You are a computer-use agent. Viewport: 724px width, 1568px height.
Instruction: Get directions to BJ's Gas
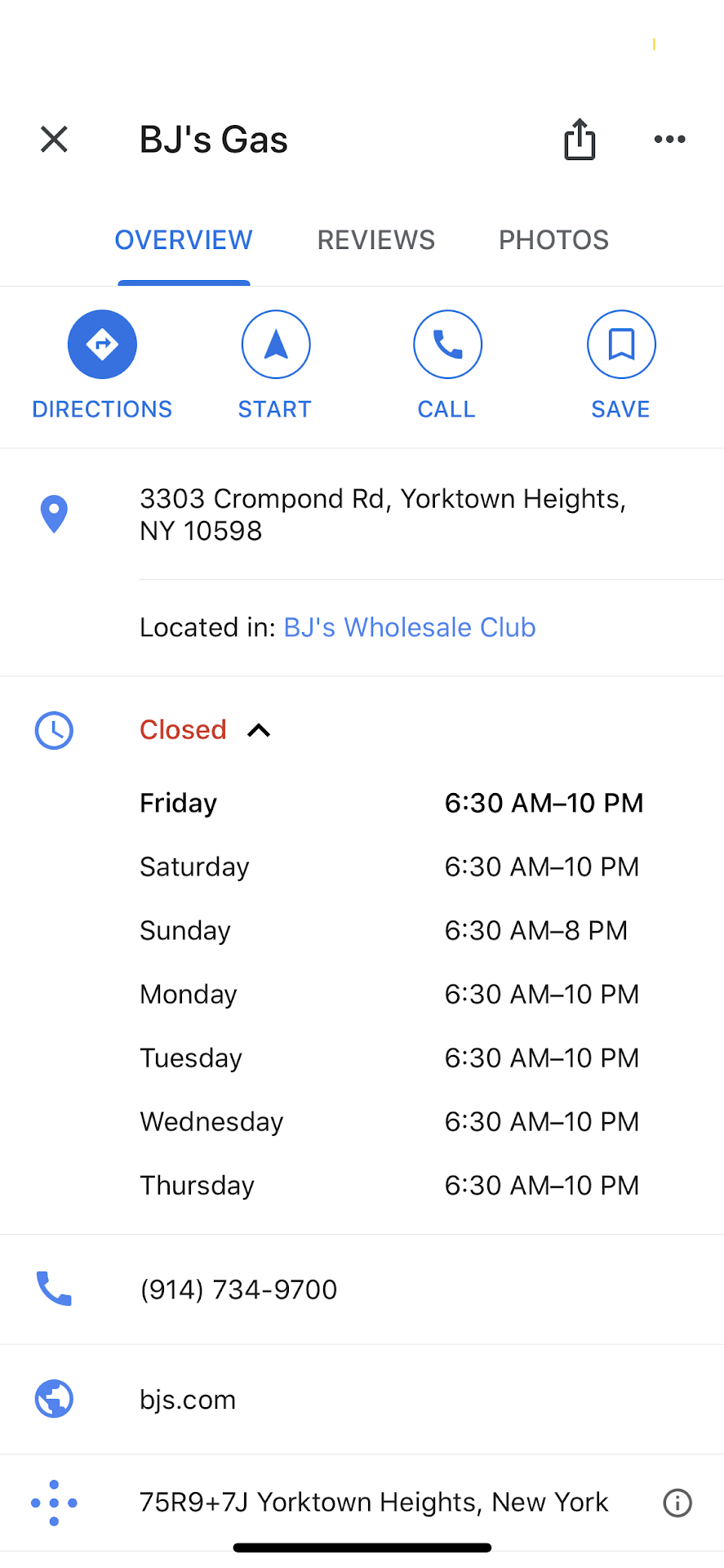click(x=102, y=345)
